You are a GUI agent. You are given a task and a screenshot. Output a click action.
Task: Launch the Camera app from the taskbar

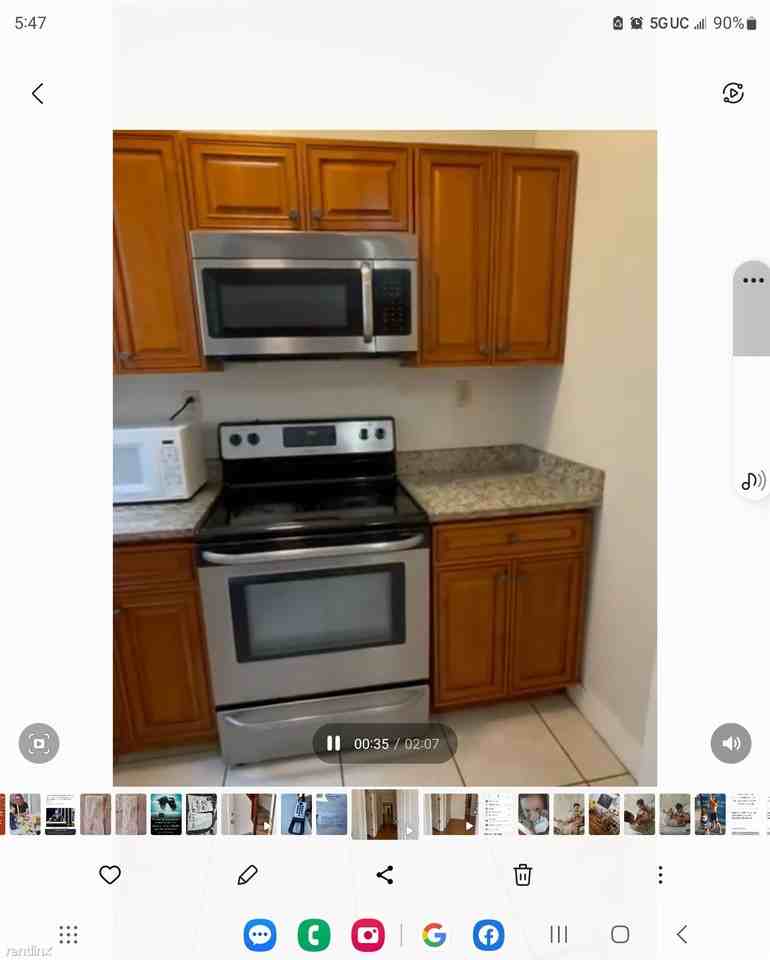tap(368, 935)
